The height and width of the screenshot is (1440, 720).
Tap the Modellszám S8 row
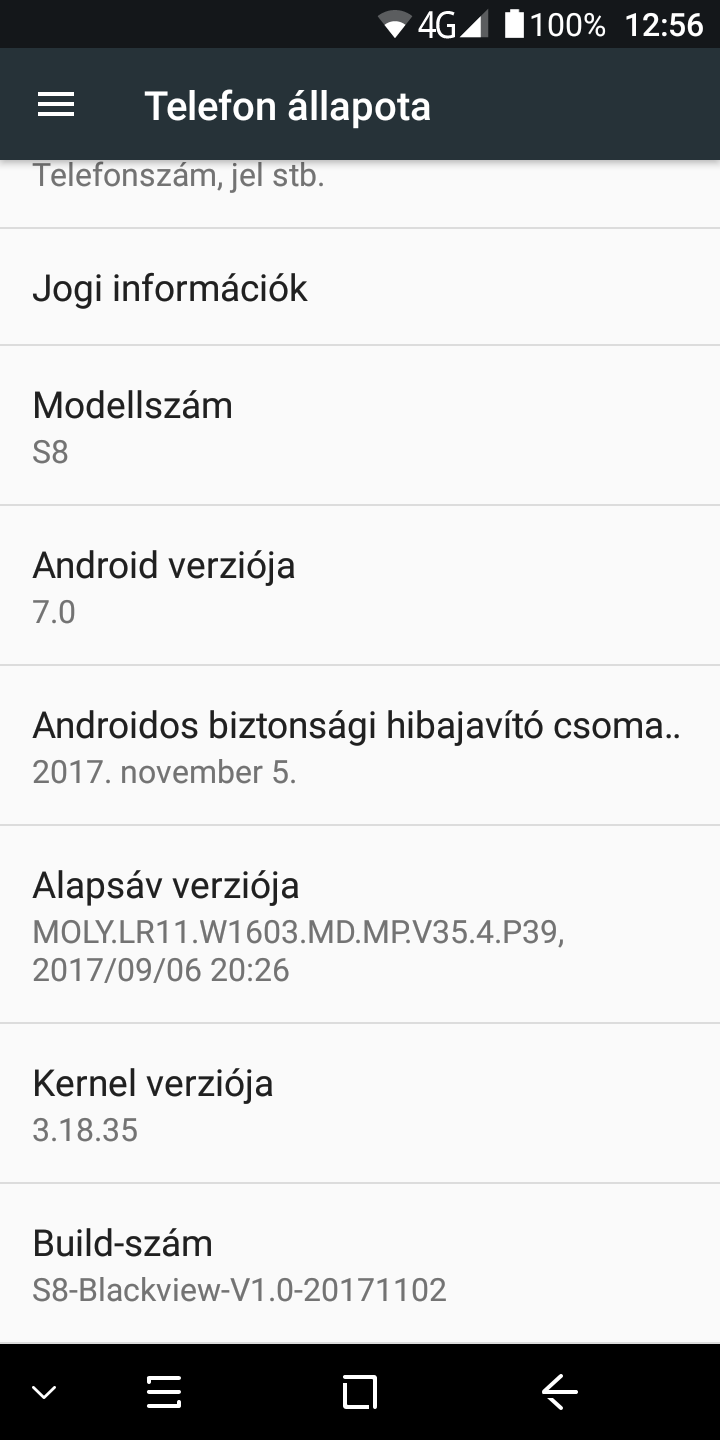click(360, 423)
